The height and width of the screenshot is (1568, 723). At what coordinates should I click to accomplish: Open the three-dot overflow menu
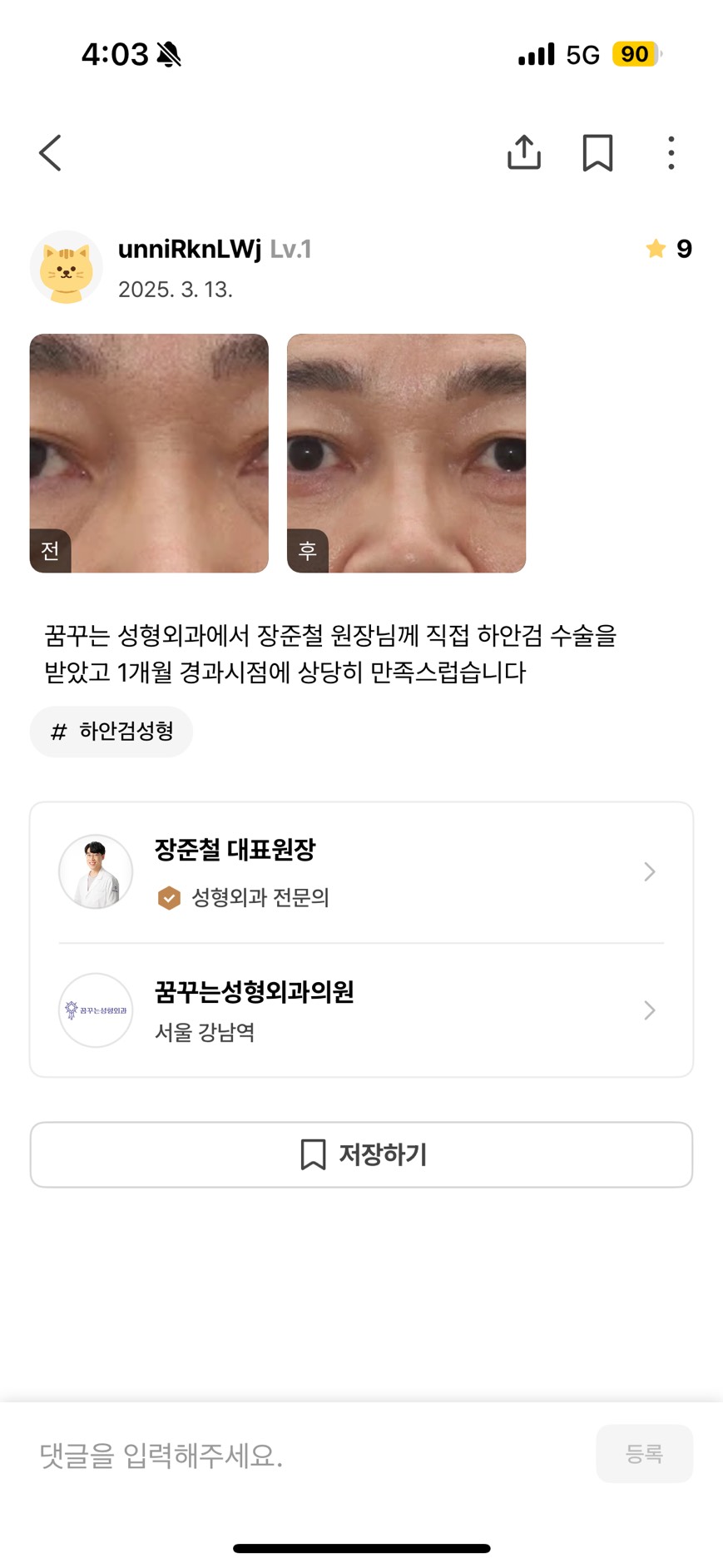coord(671,153)
